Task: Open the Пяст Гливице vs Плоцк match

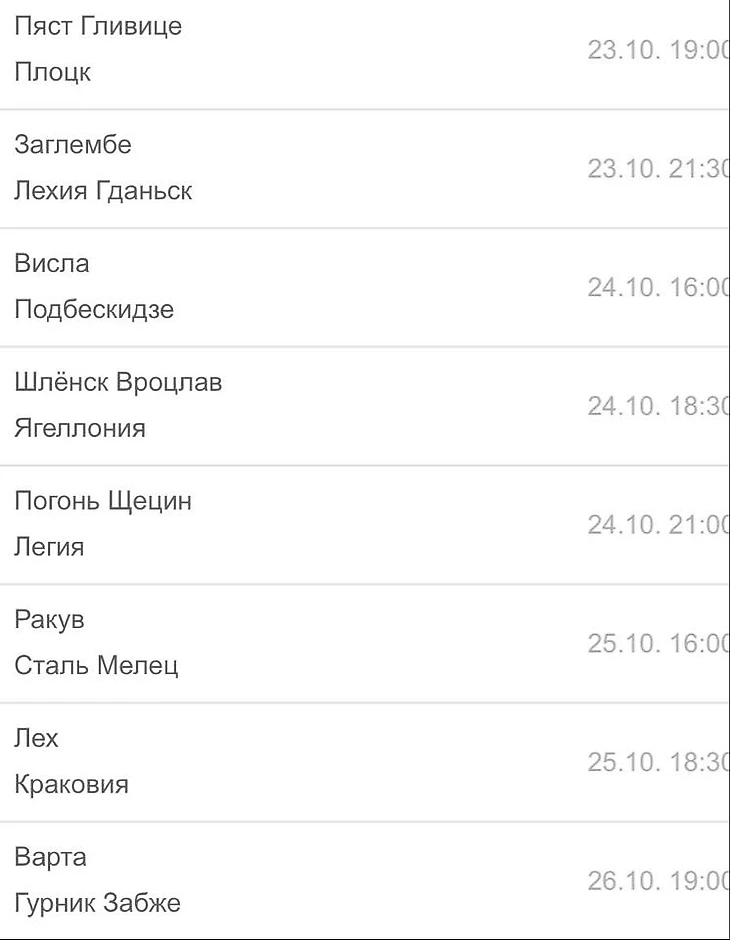Action: pyautogui.click(x=364, y=50)
